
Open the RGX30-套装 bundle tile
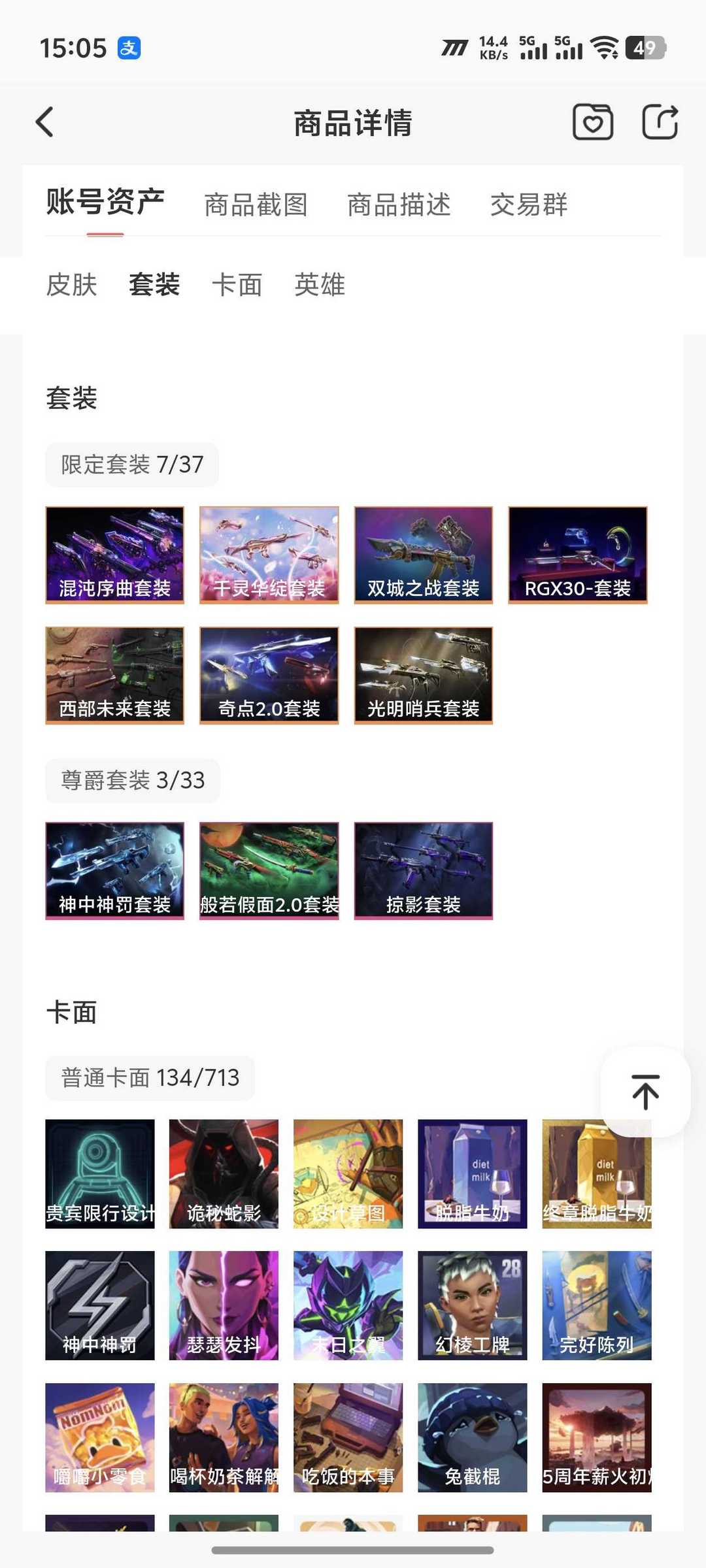click(578, 555)
